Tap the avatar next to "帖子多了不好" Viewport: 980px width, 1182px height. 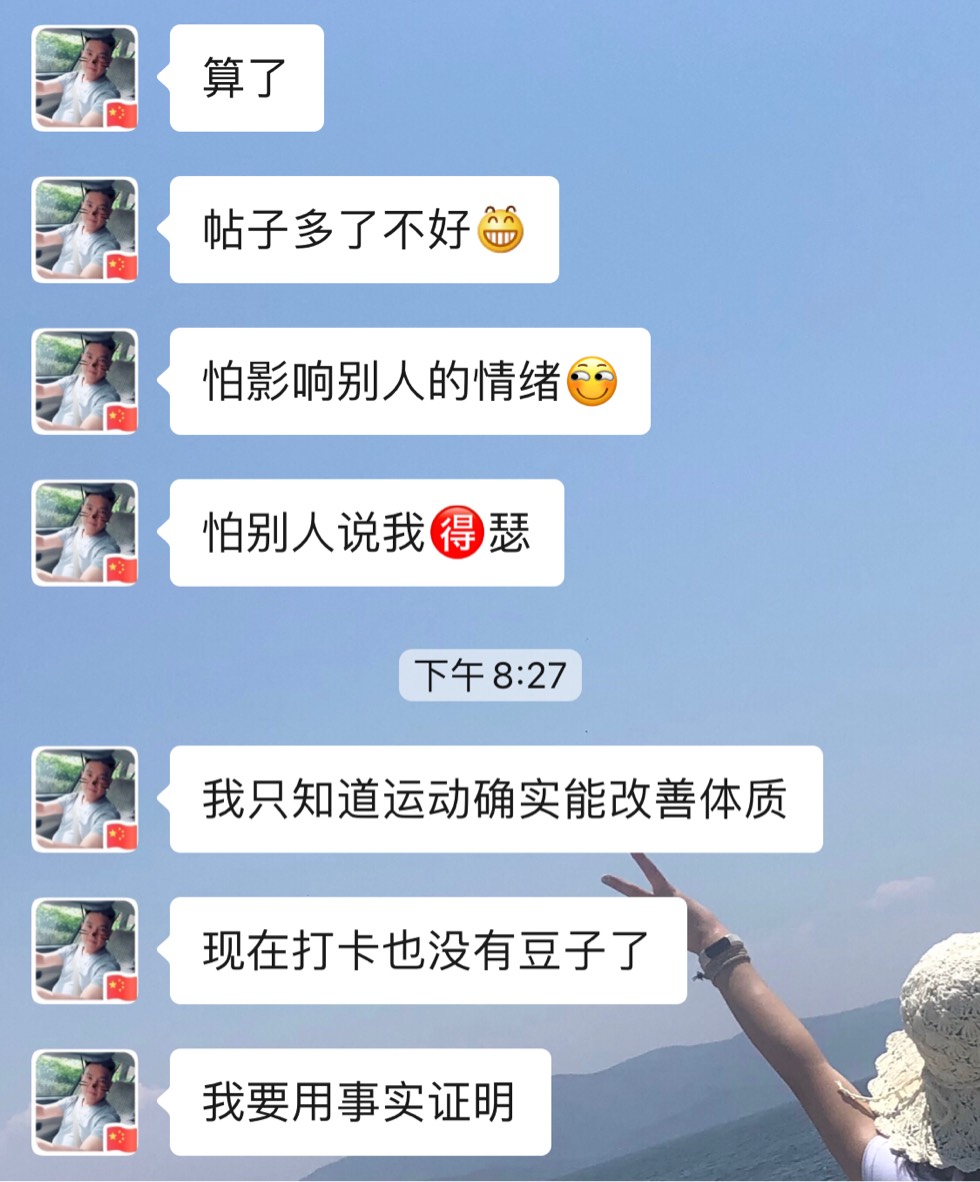coord(85,230)
